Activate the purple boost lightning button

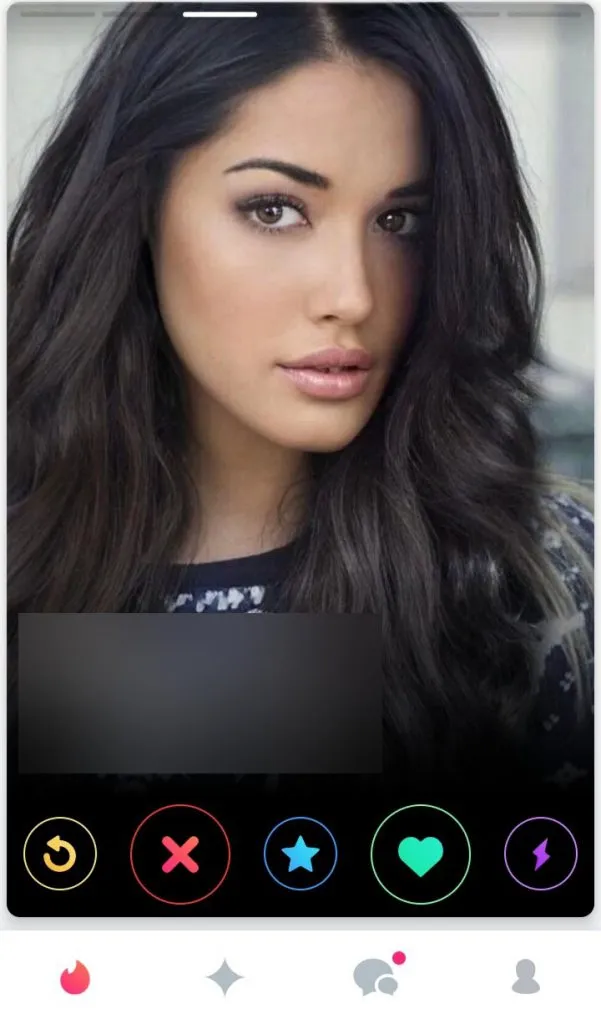click(x=540, y=854)
